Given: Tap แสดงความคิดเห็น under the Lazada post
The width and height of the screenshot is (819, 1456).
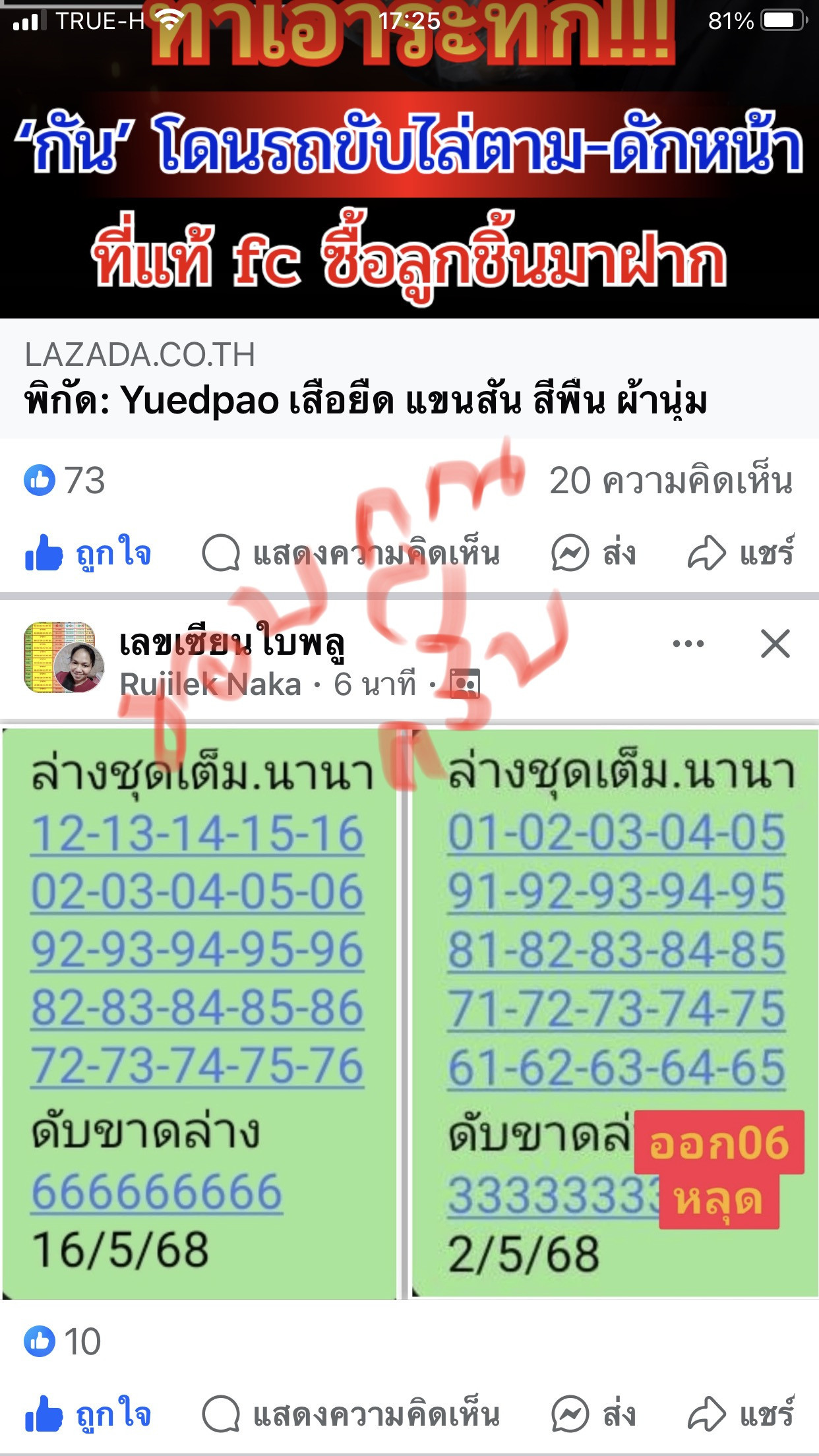Looking at the screenshot, I should pyautogui.click(x=351, y=553).
